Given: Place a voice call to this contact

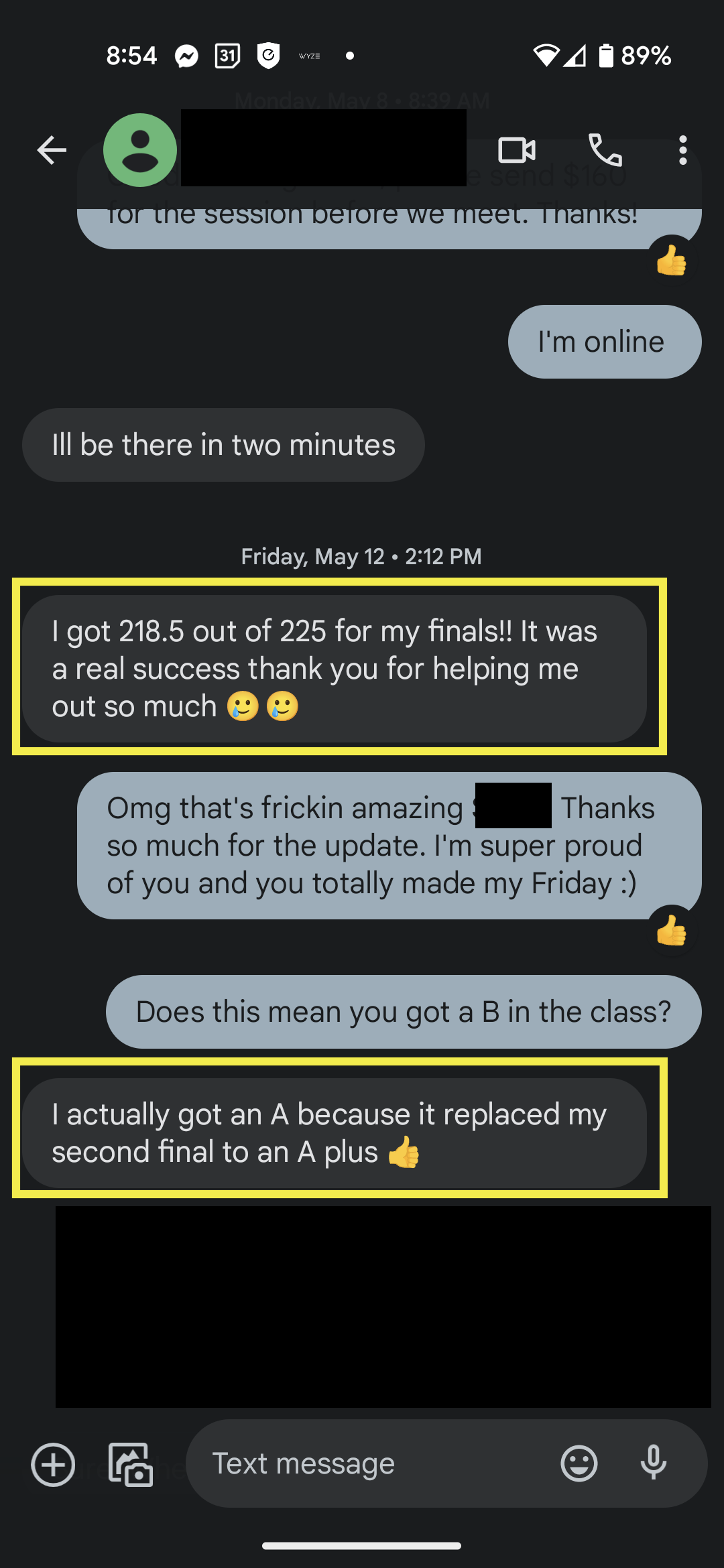Looking at the screenshot, I should (x=605, y=149).
